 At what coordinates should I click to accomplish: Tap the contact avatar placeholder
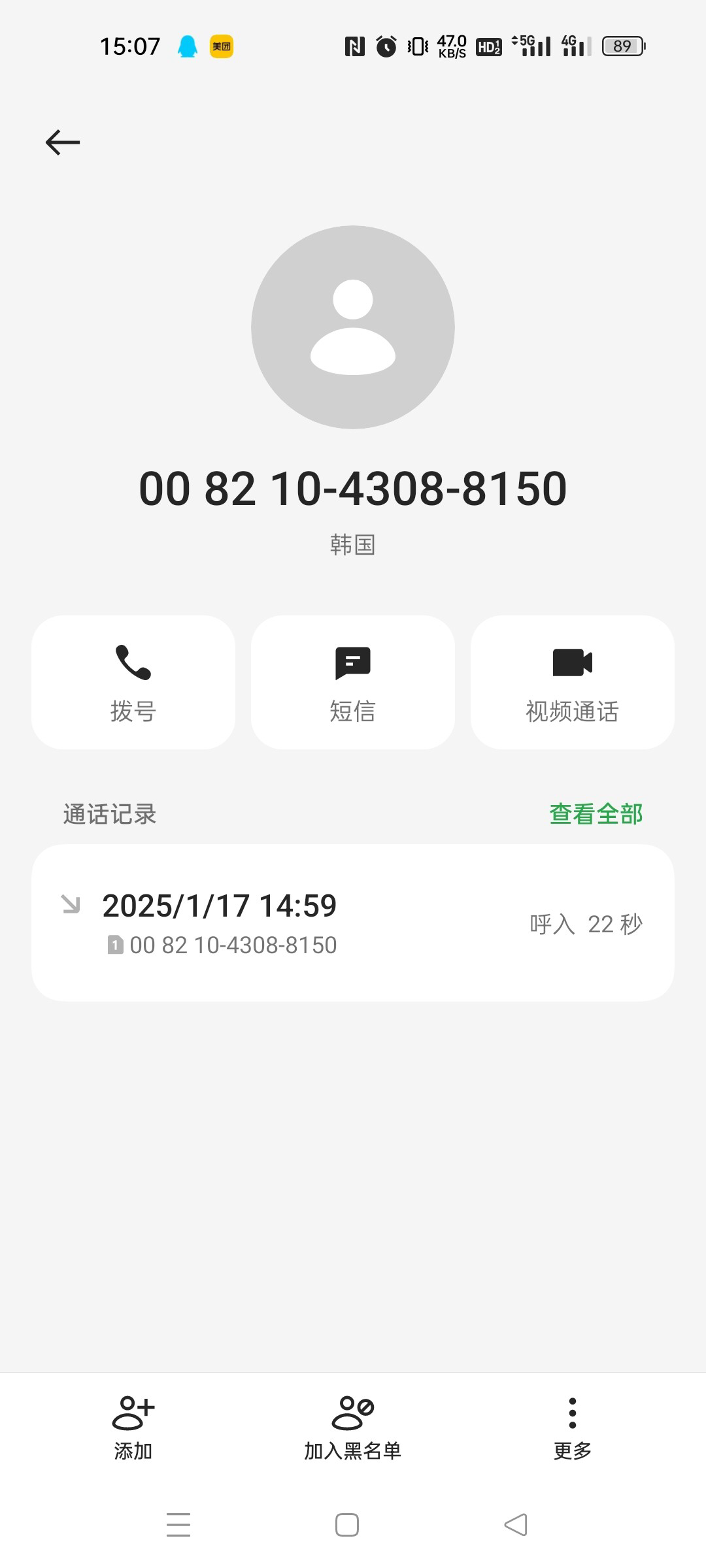coord(353,327)
